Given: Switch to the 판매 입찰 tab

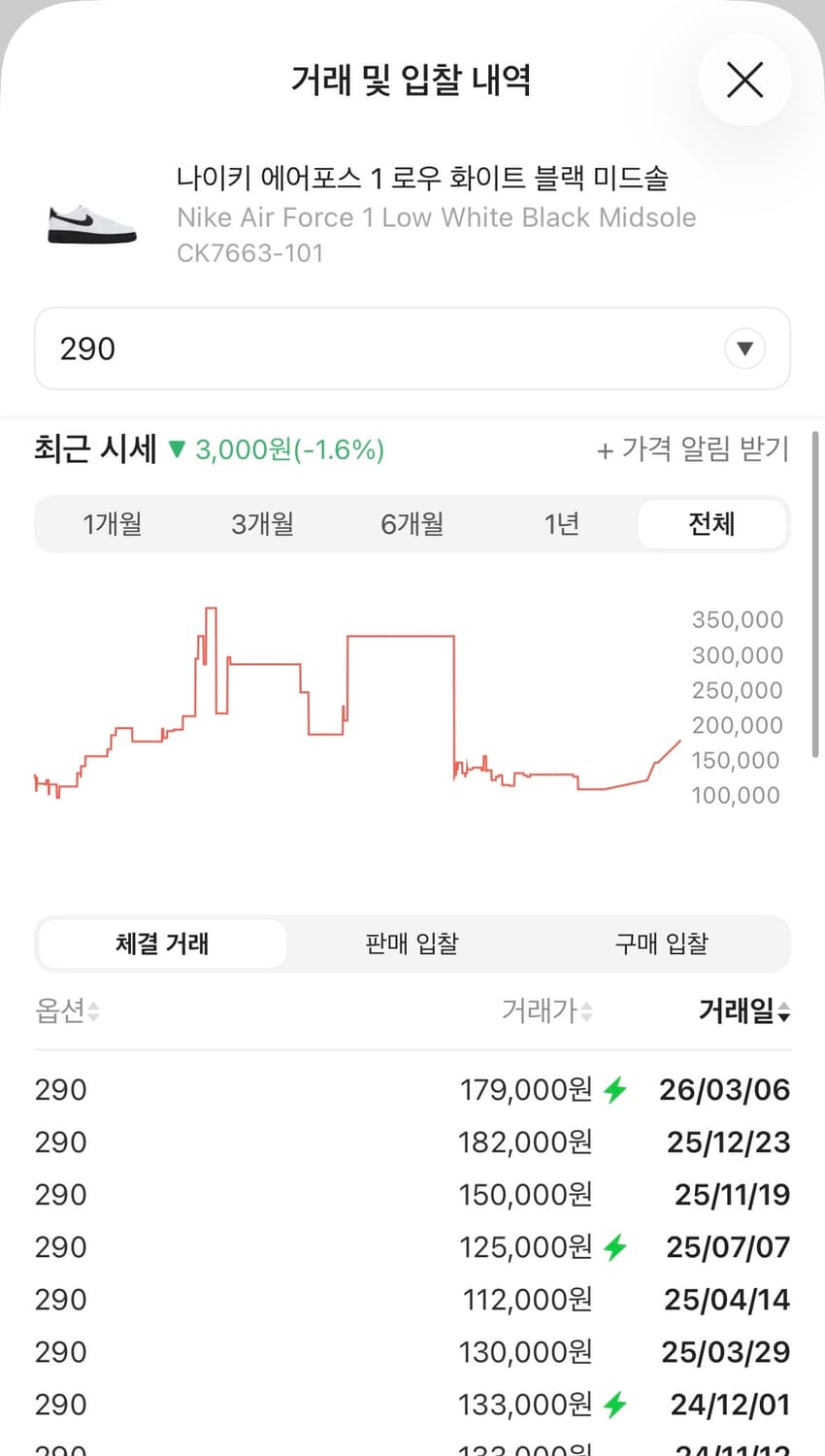Looking at the screenshot, I should 412,943.
